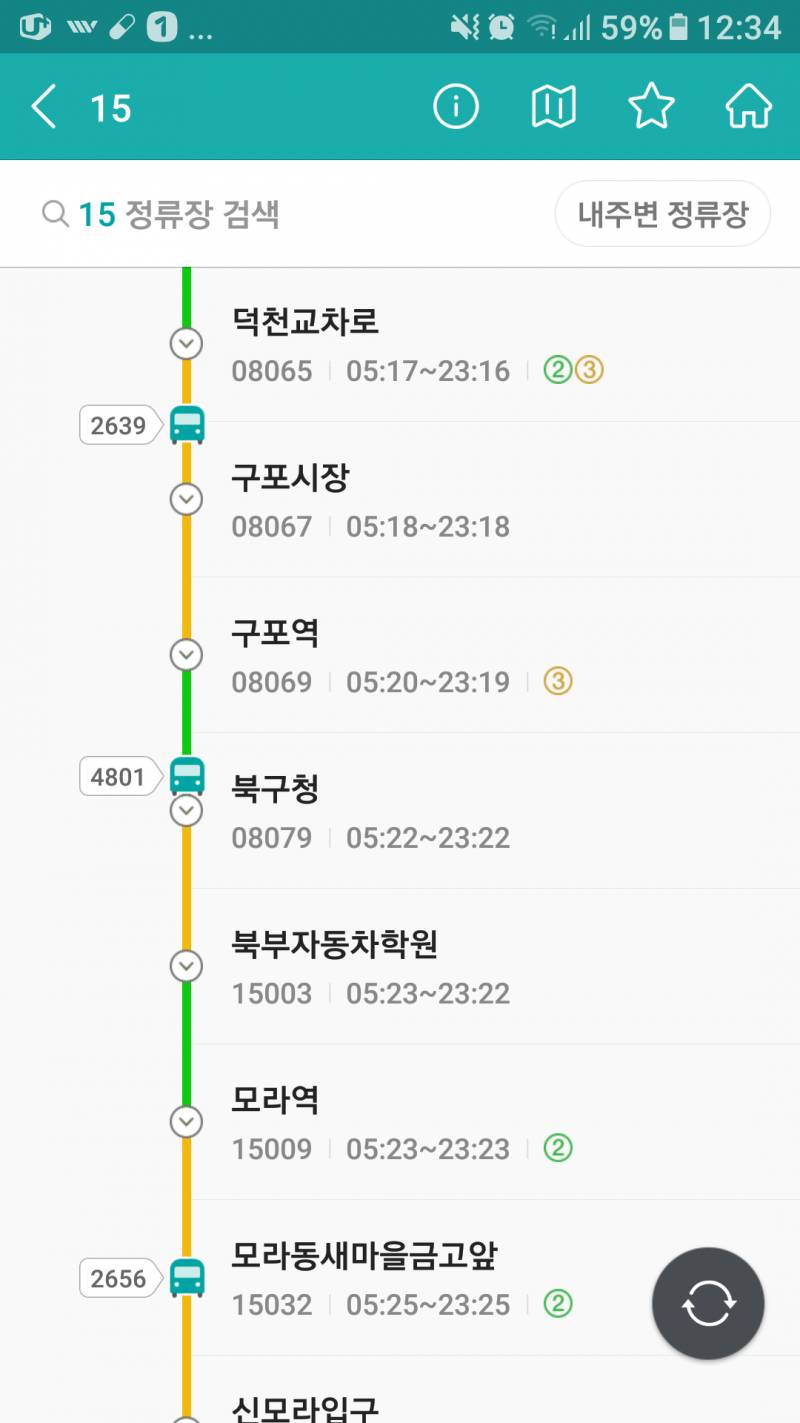Open route 15 information via info icon
Image resolution: width=800 pixels, height=1423 pixels.
(456, 105)
